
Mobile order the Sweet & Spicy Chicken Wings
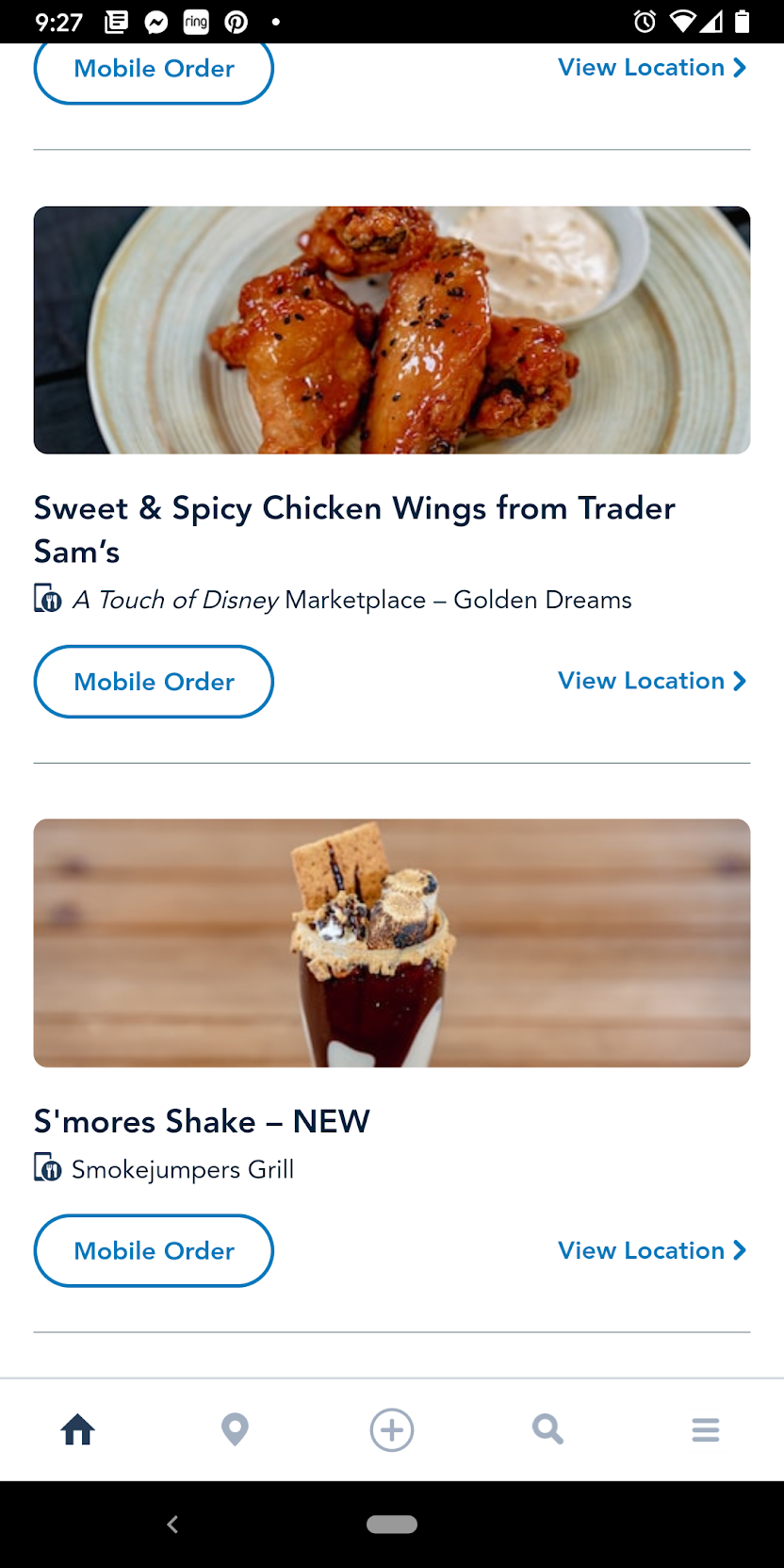154,682
